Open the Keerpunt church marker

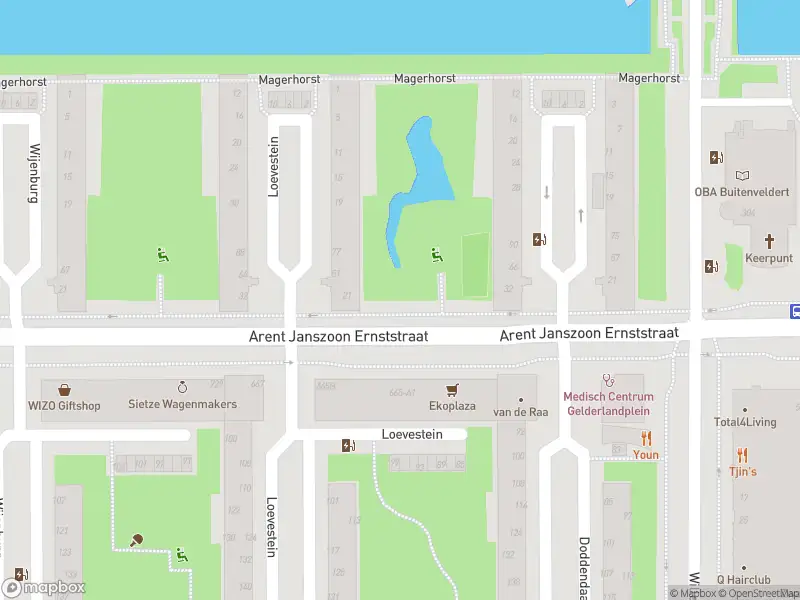coord(769,241)
